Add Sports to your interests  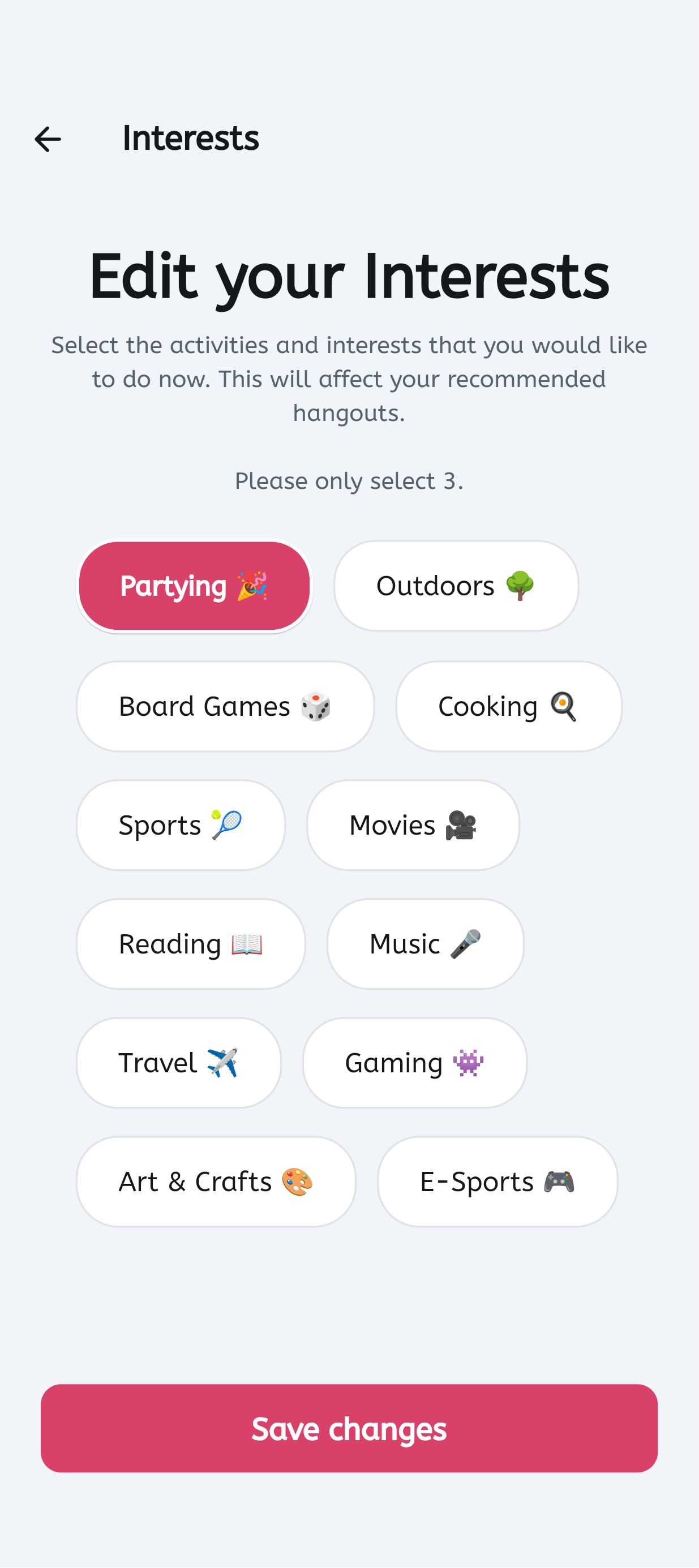point(180,825)
